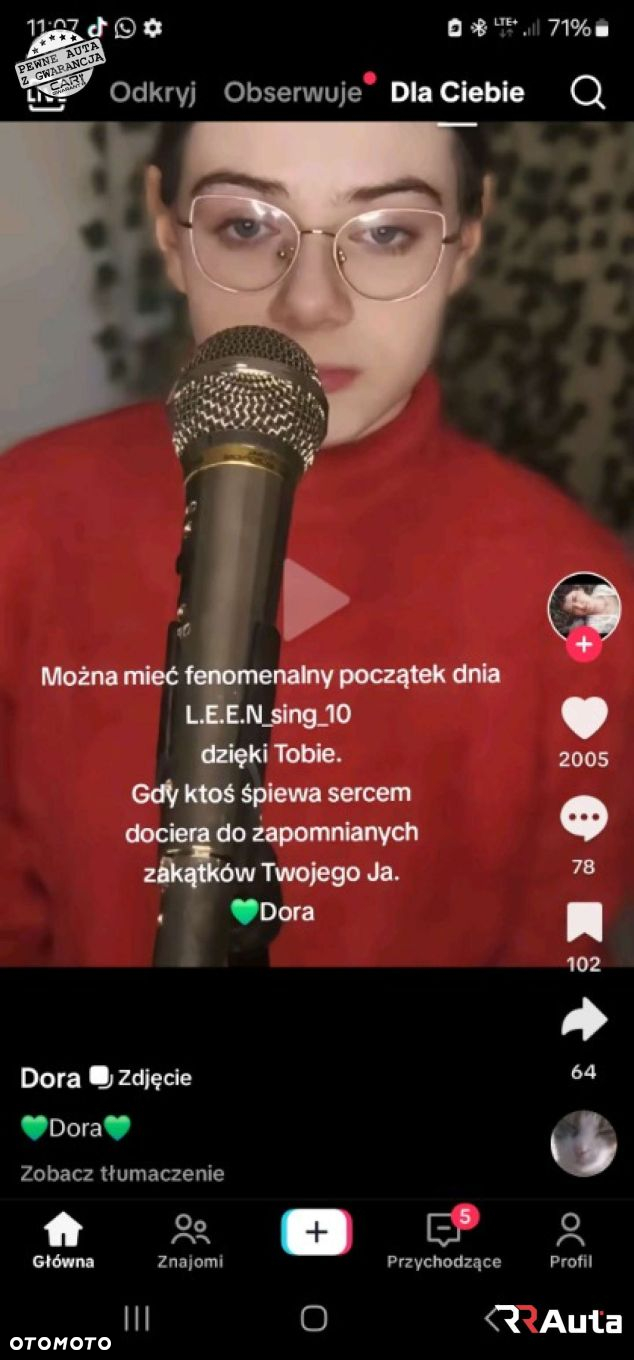Switch to the Profil tab
Viewport: 634px width, 1360px height.
(x=570, y=1241)
